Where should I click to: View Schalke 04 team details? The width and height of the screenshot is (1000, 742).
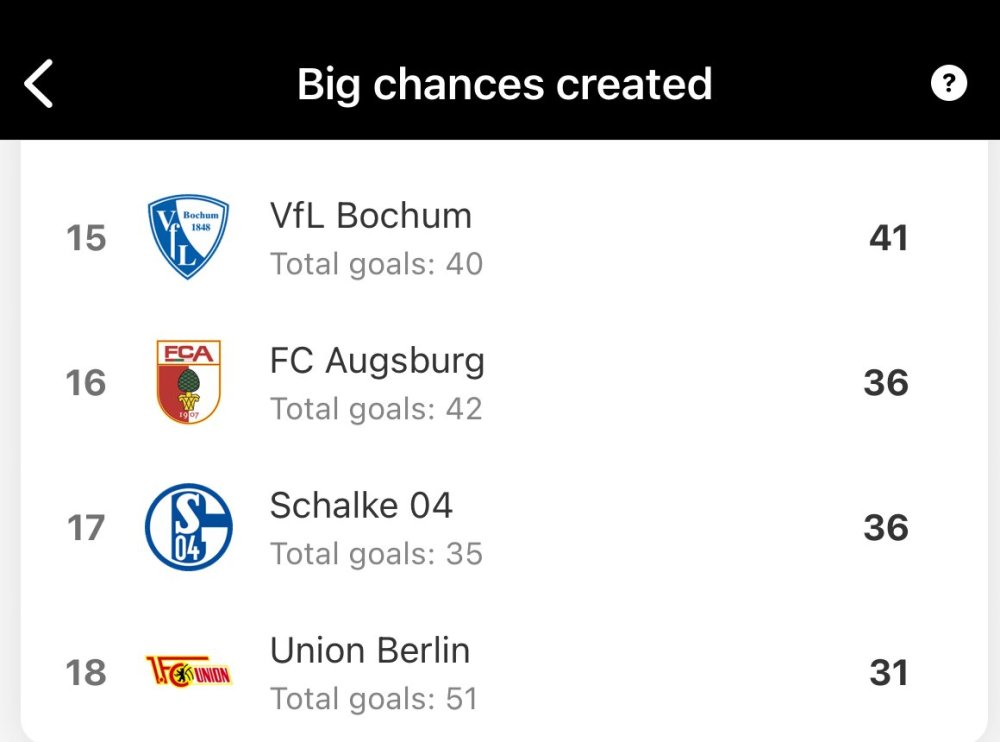click(x=500, y=527)
